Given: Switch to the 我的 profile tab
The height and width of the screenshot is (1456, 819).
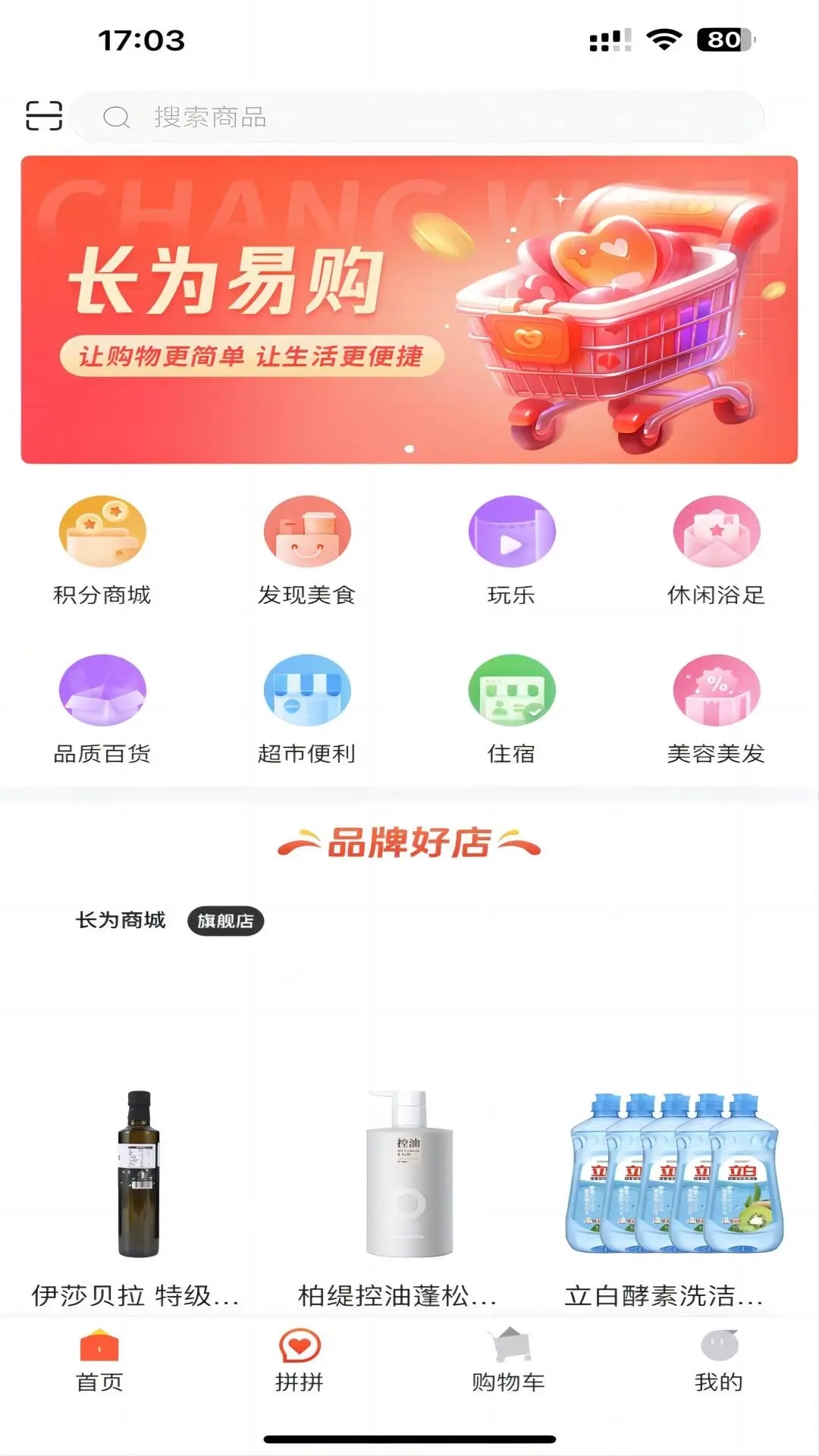Looking at the screenshot, I should pos(719,1358).
